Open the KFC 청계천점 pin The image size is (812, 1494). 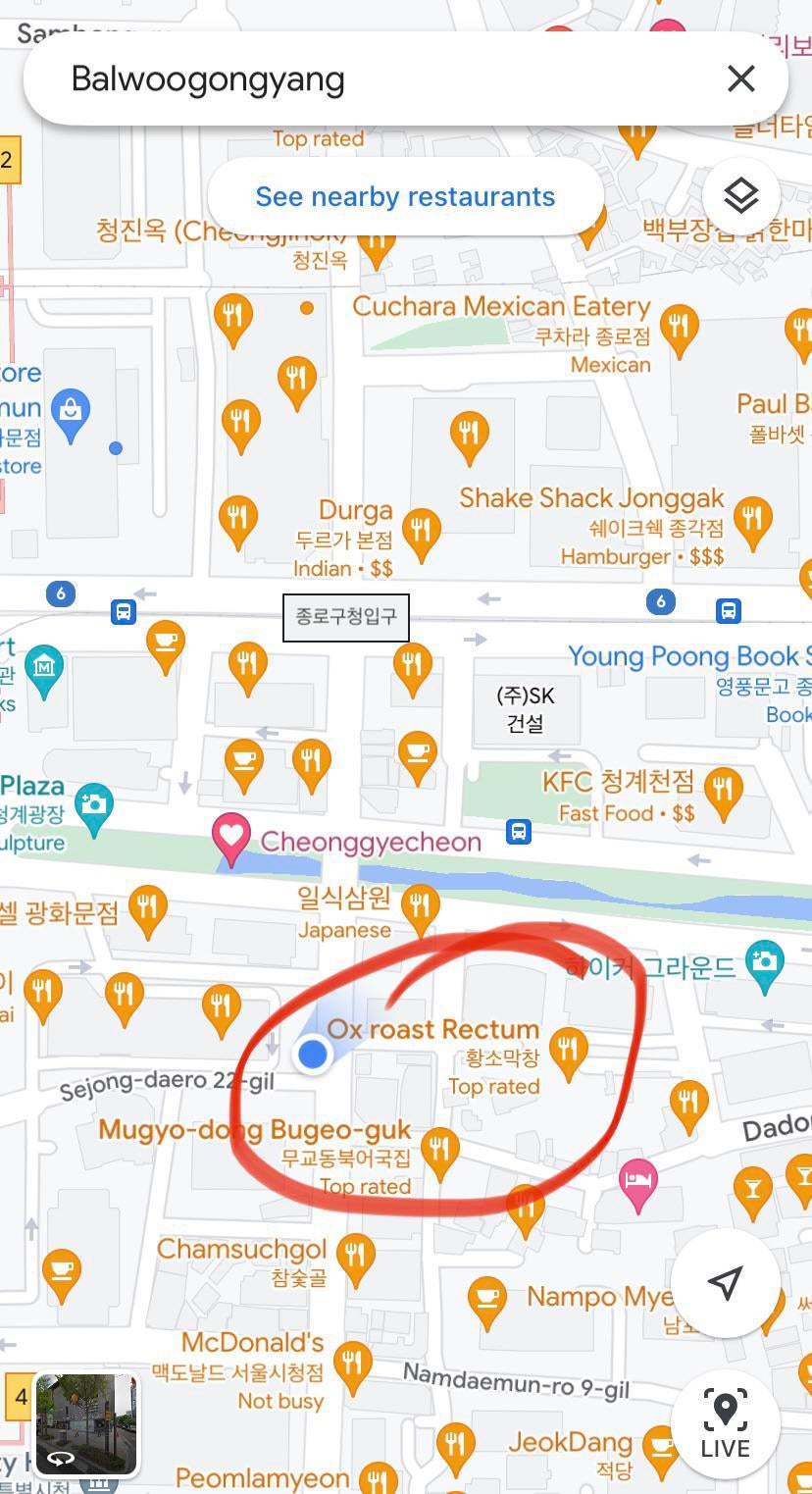click(x=723, y=790)
